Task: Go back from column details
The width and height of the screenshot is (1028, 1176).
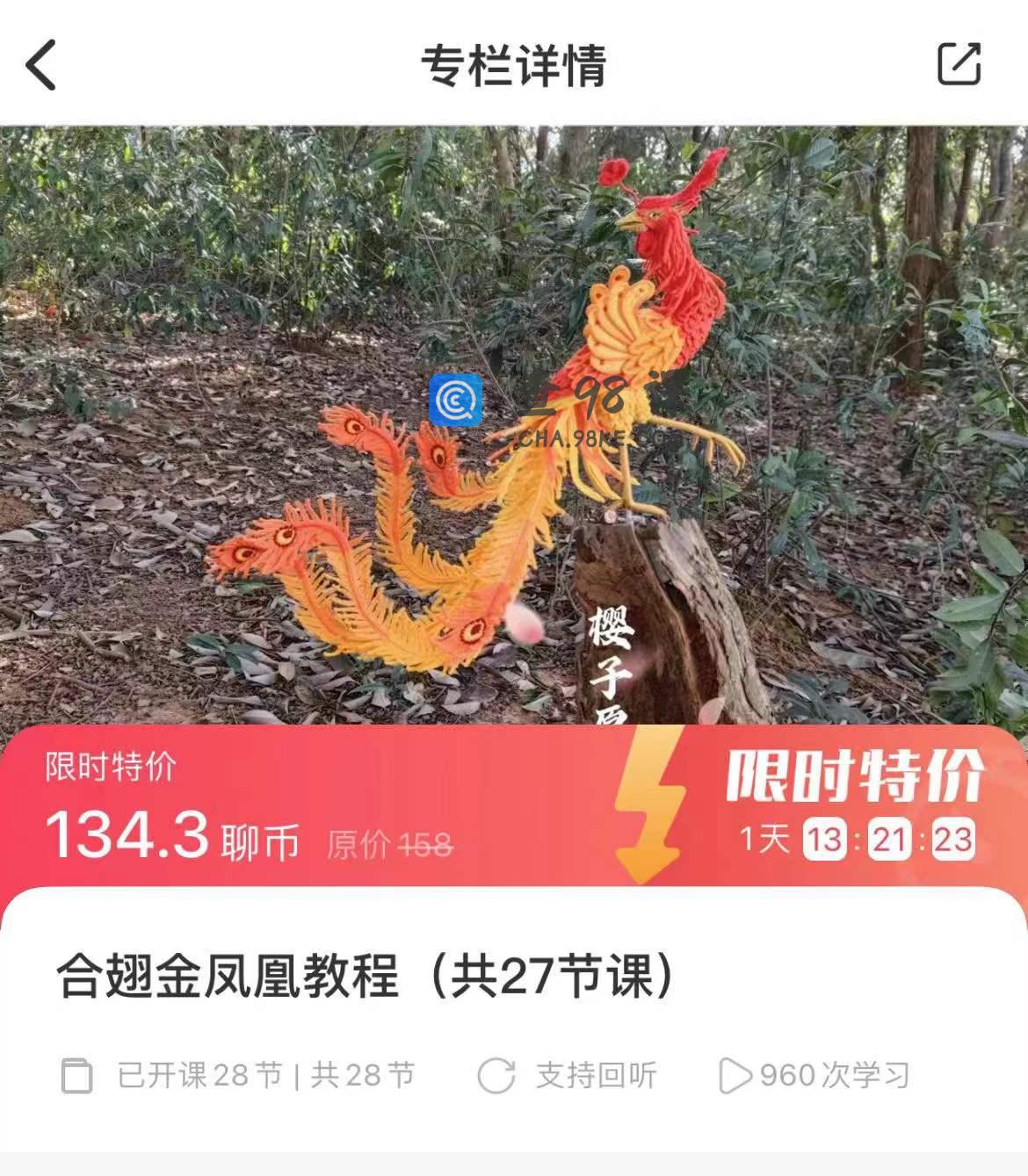Action: tap(41, 65)
